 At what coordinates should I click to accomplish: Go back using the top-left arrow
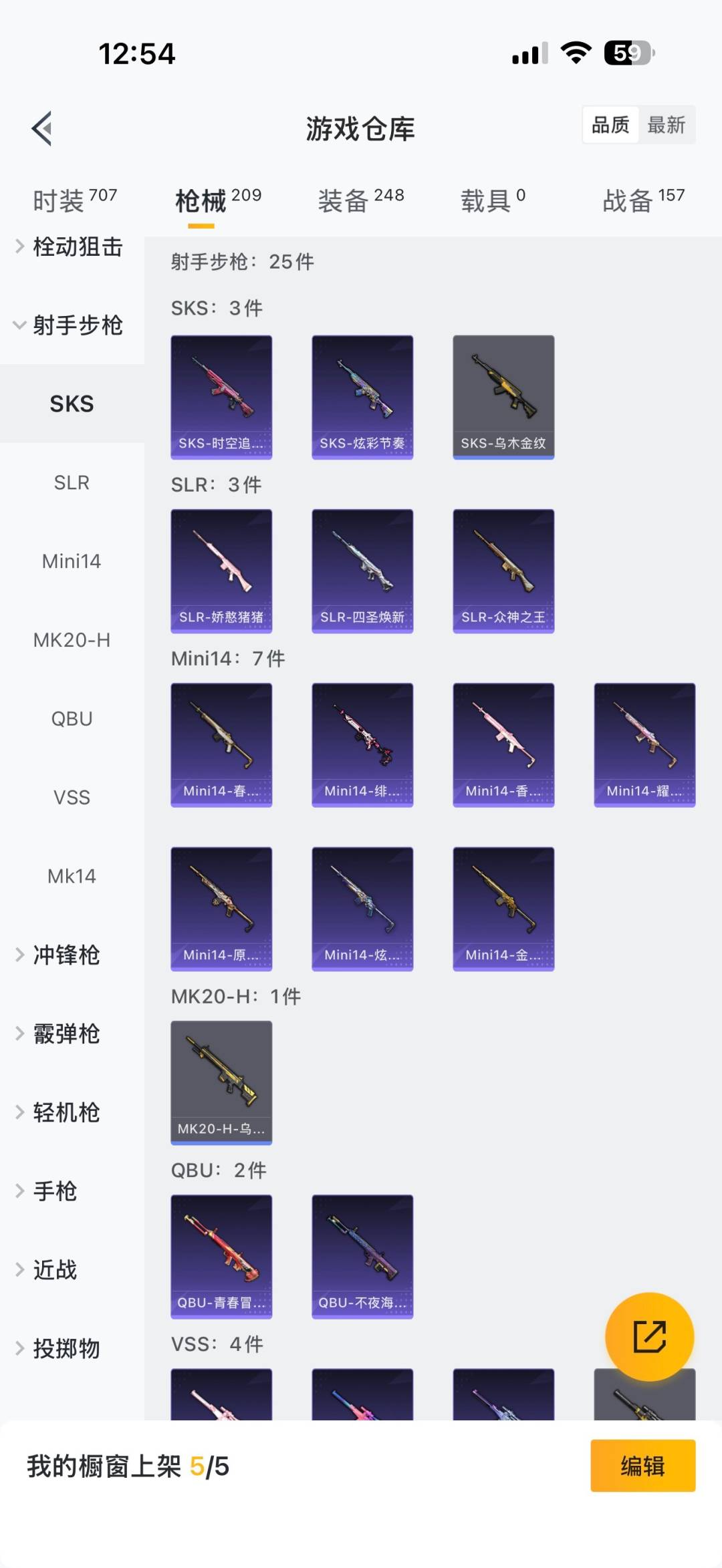point(42,128)
